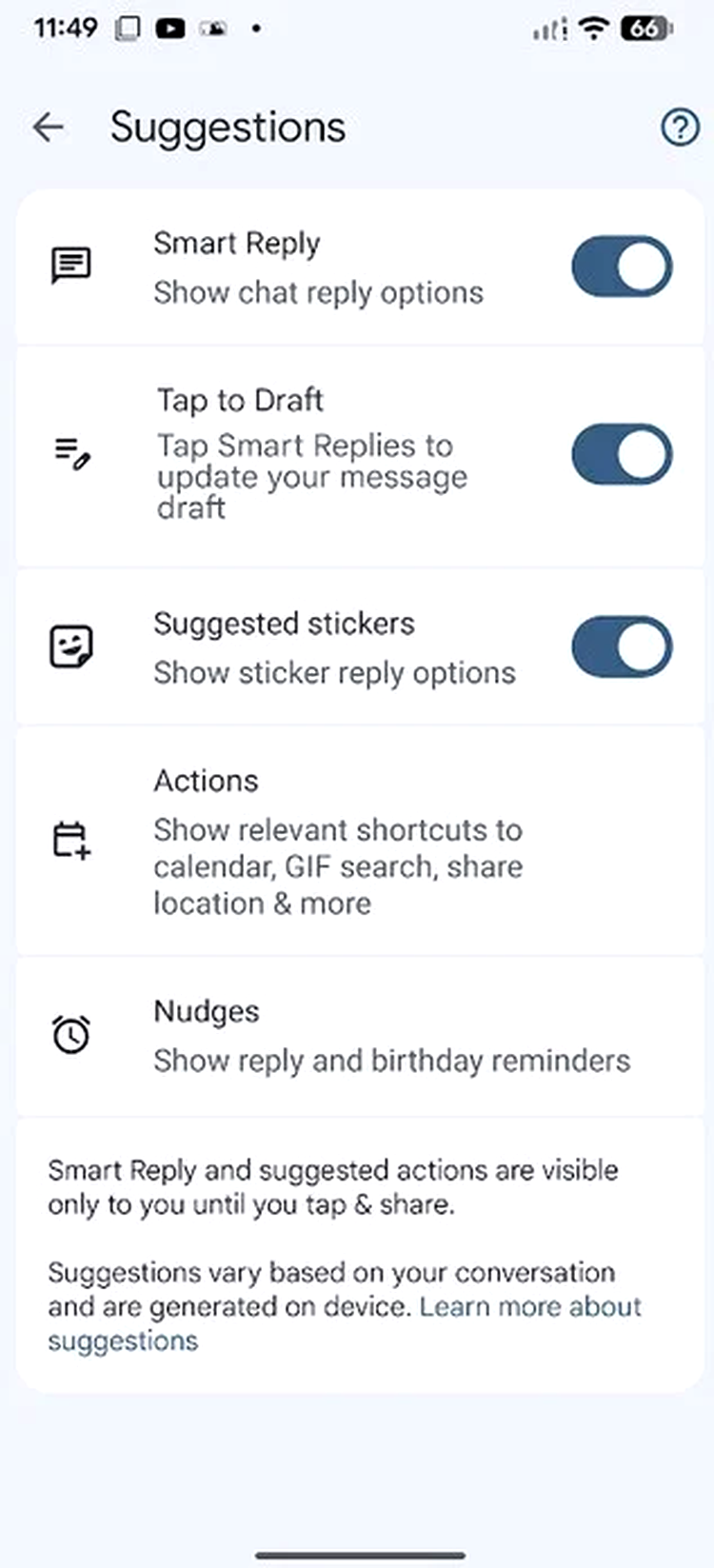The width and height of the screenshot is (714, 1568).
Task: Follow the Learn more about suggestions link
Action: pos(529,1307)
